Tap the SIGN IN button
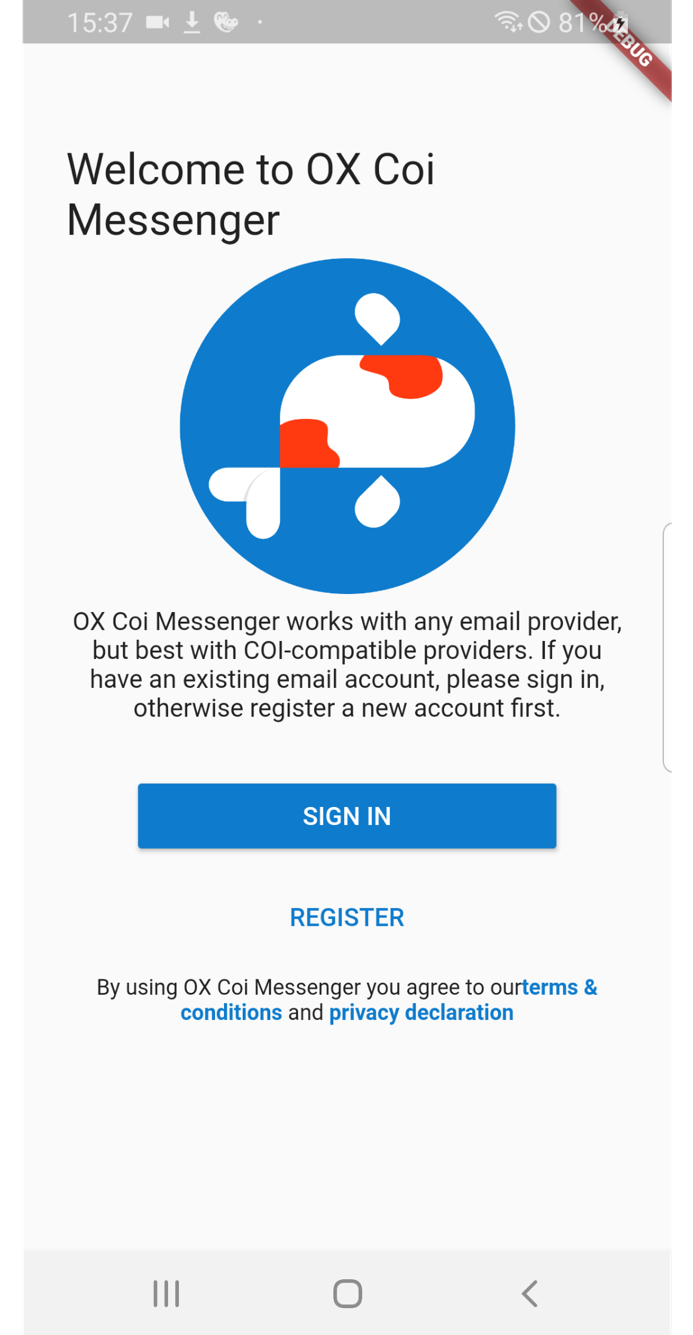 (x=346, y=816)
